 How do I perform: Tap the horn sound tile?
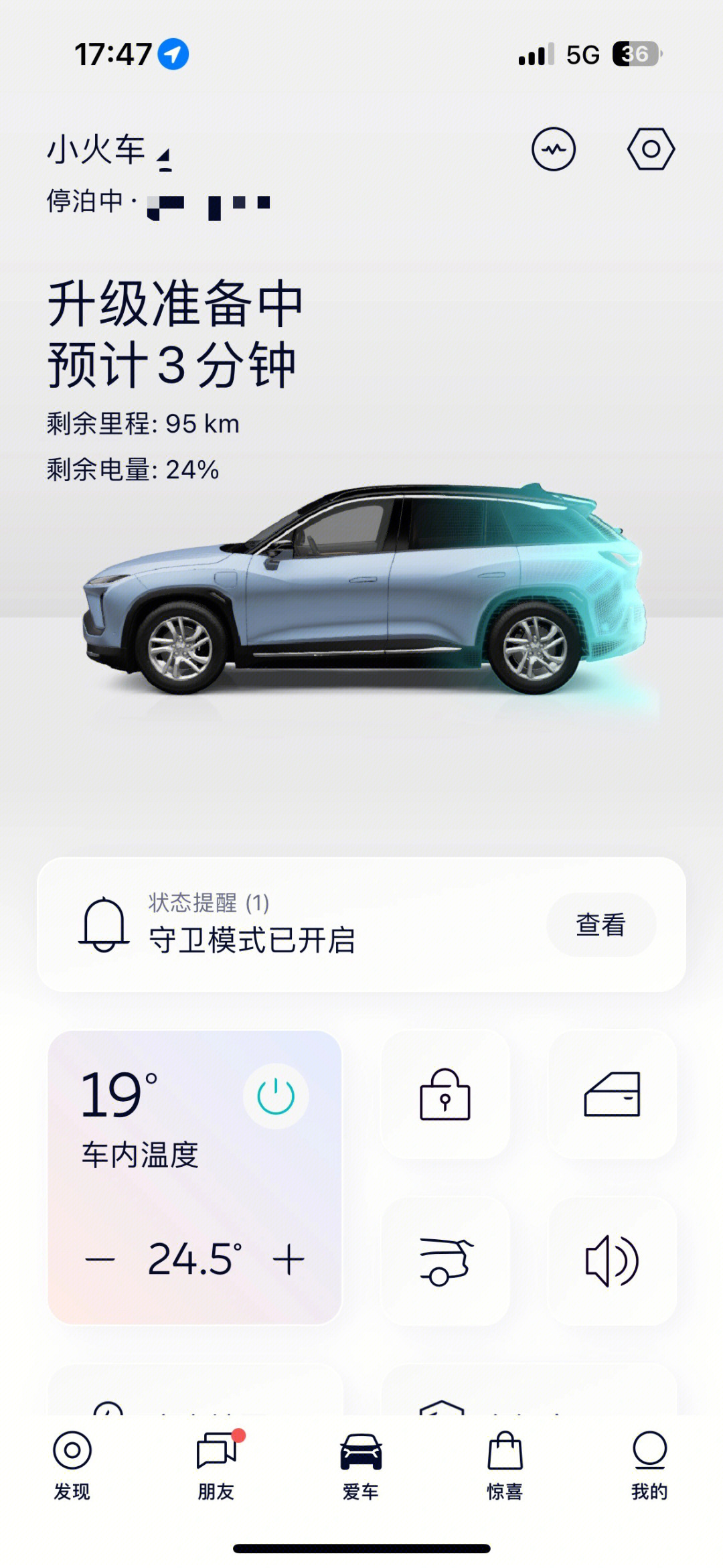pos(612,1261)
